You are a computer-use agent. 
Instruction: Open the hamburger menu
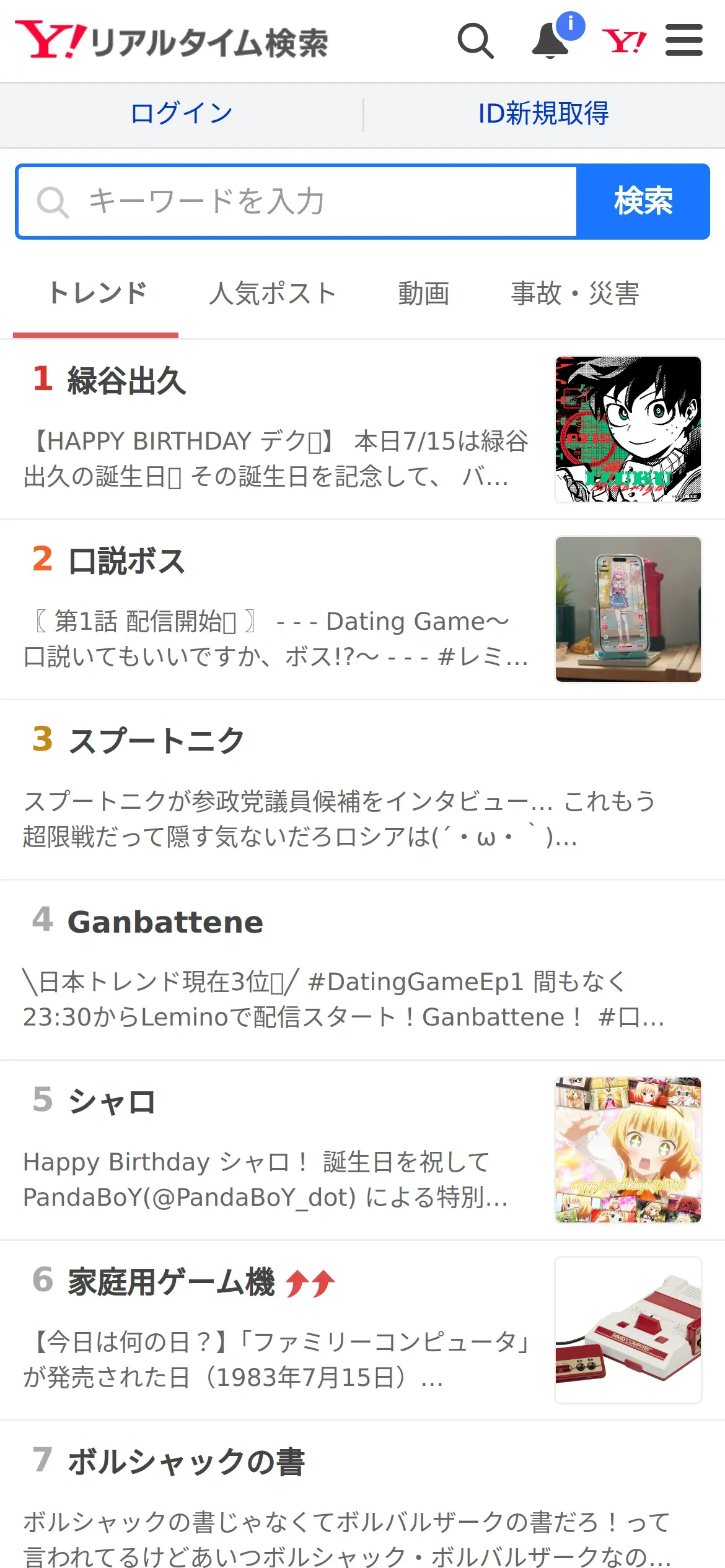click(x=683, y=41)
